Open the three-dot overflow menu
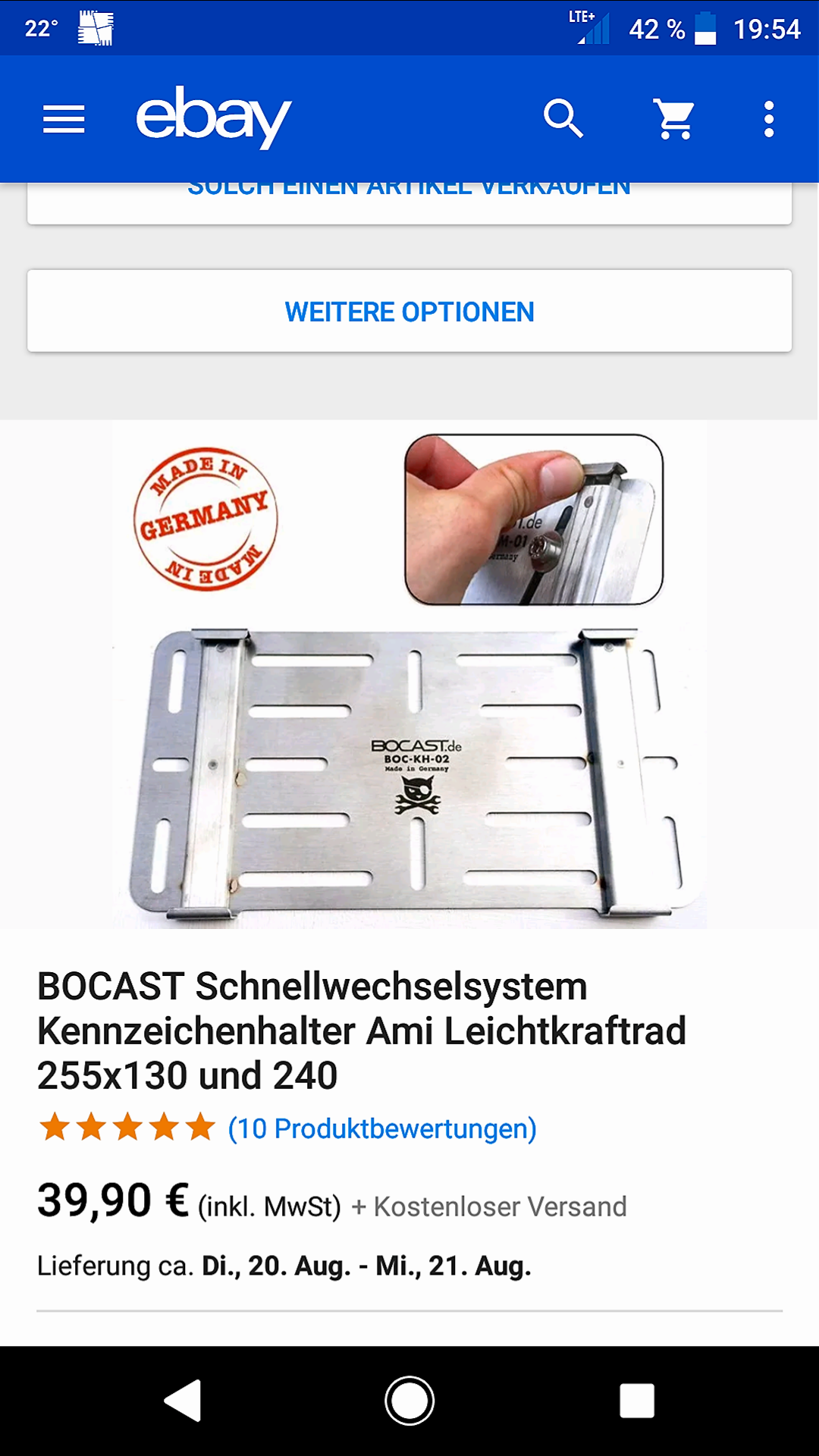This screenshot has height=1456, width=819. (x=769, y=120)
